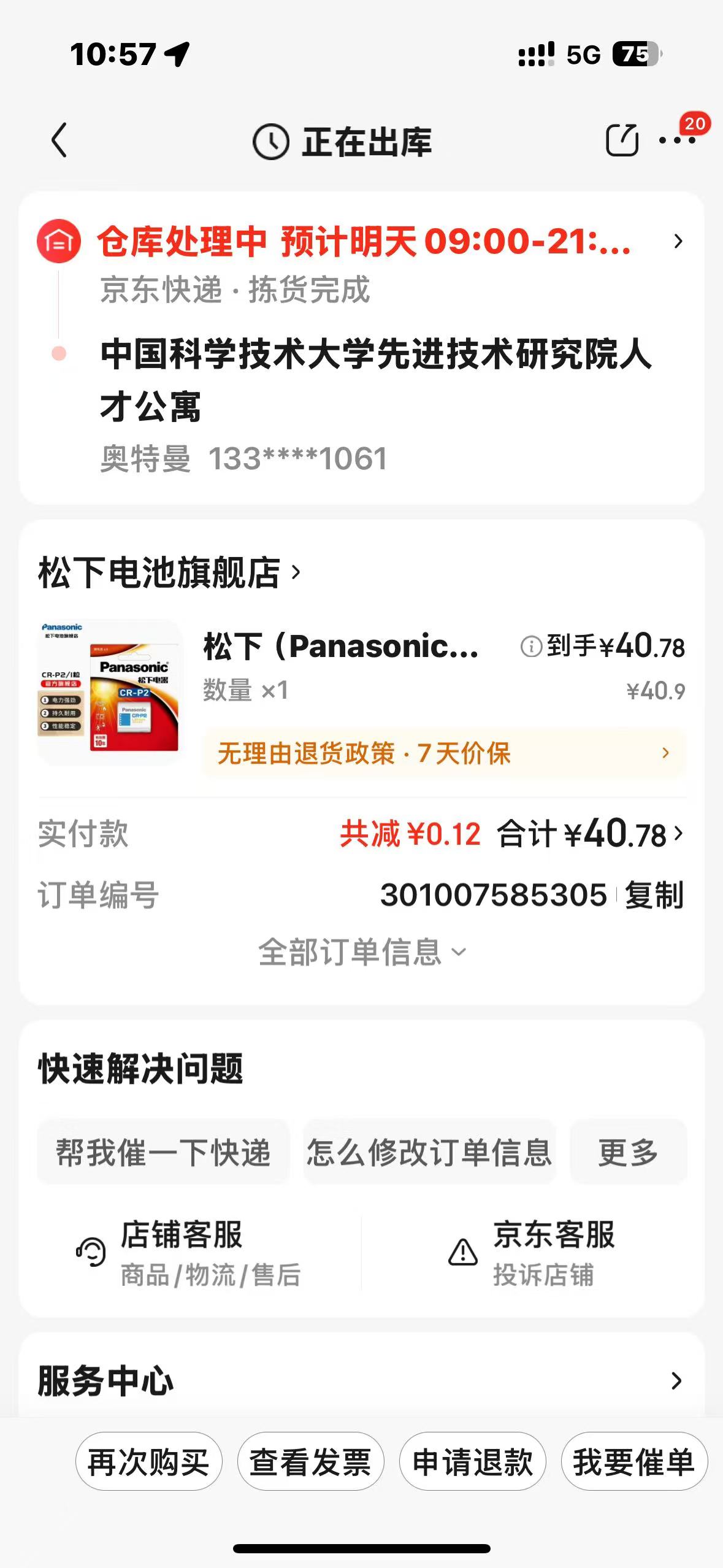
Task: View the invoice with 查看发票
Action: point(310,1462)
